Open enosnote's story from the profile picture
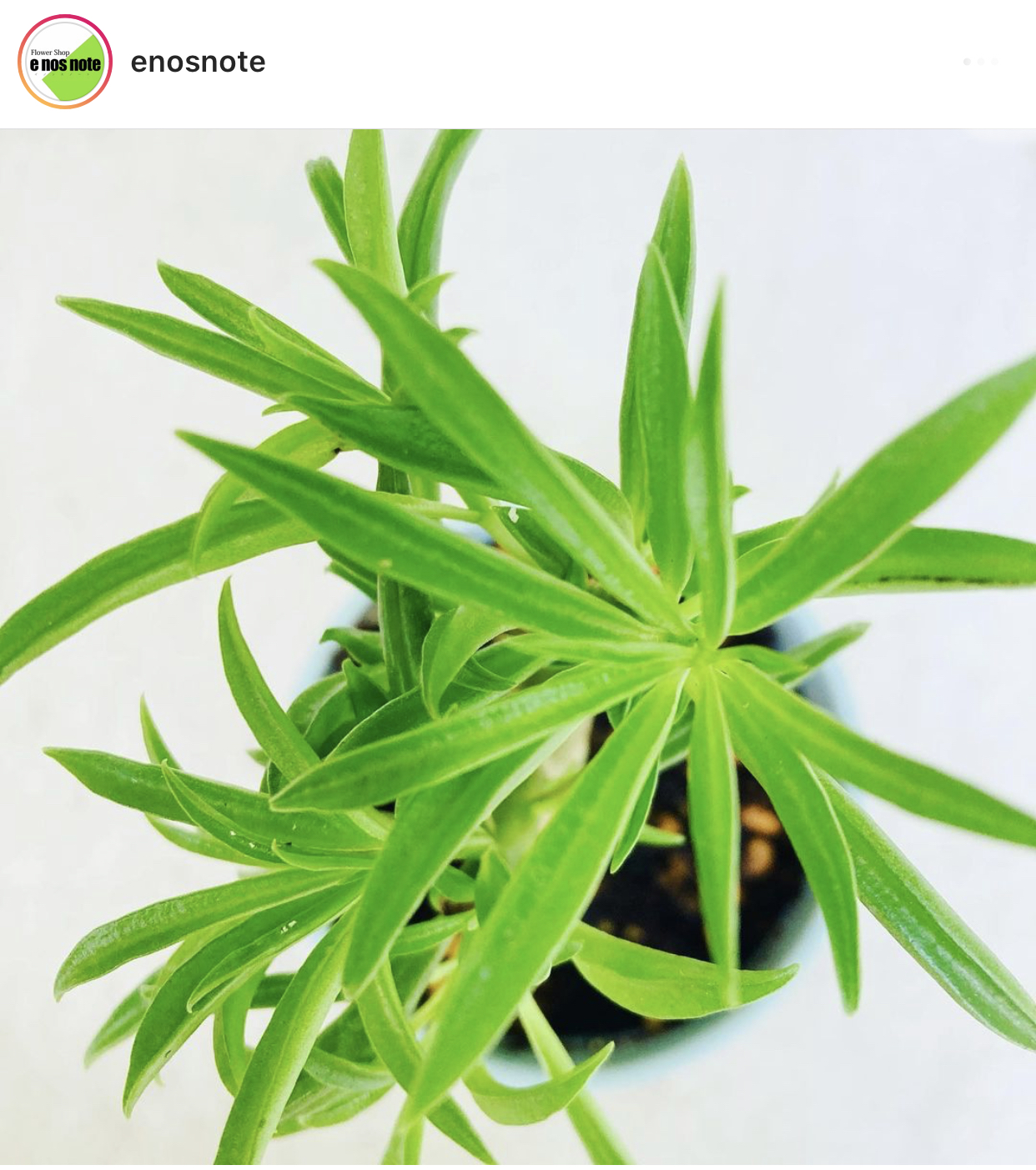This screenshot has width=1036, height=1170. 65,62
